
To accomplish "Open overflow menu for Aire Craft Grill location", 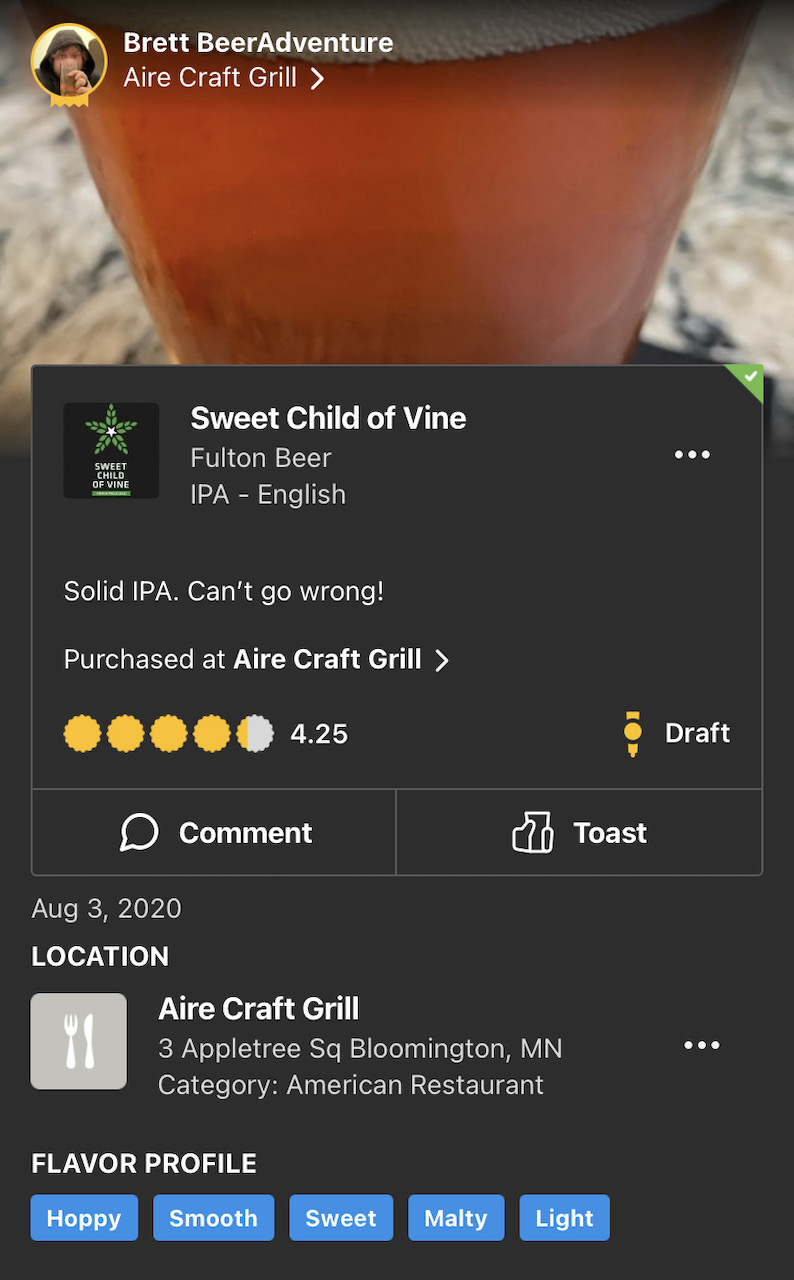I will point(701,1045).
